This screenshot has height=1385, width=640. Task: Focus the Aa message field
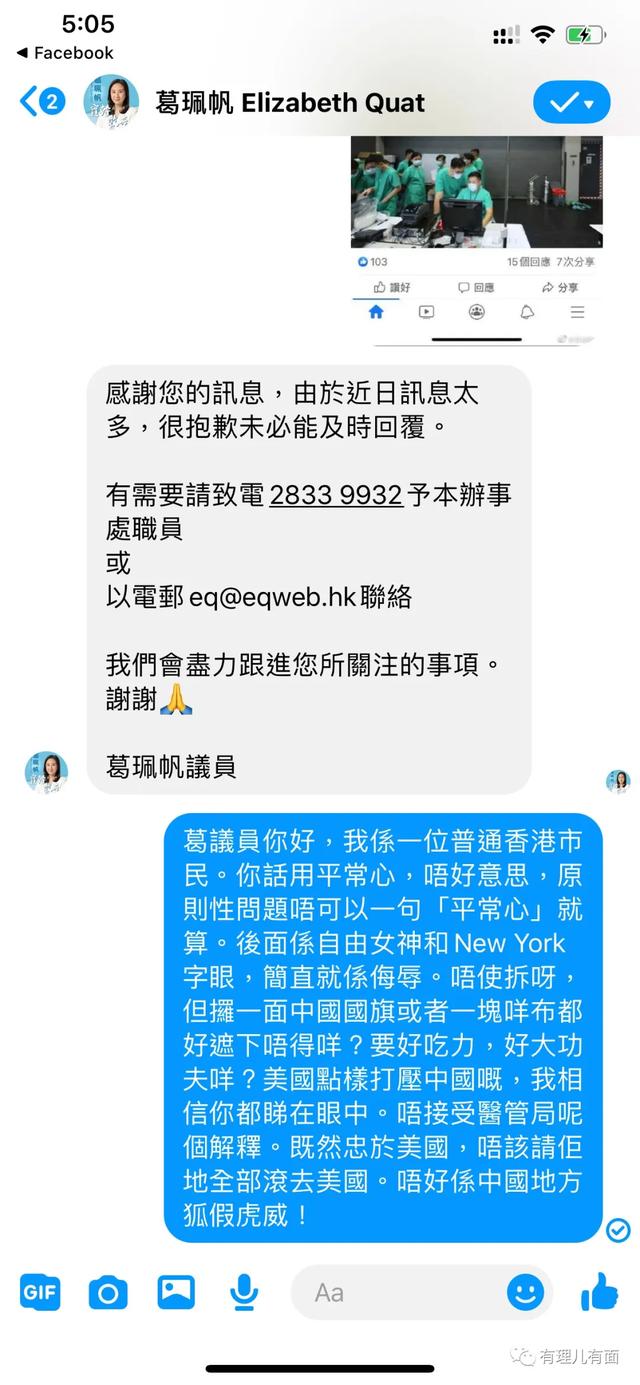click(x=400, y=1292)
